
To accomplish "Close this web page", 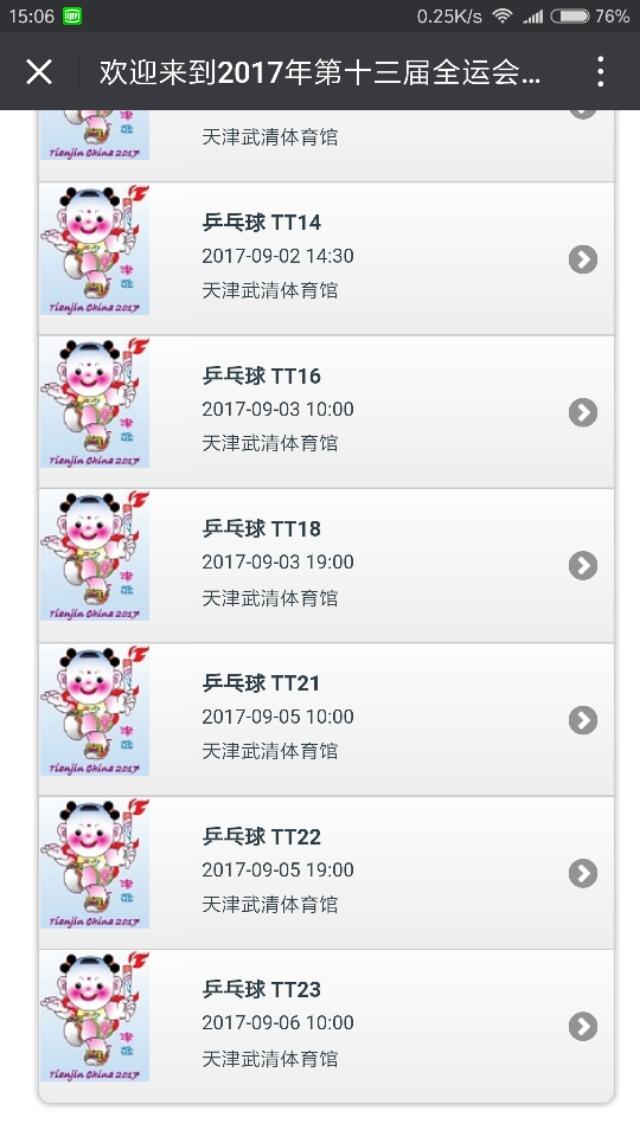I will (x=39, y=72).
